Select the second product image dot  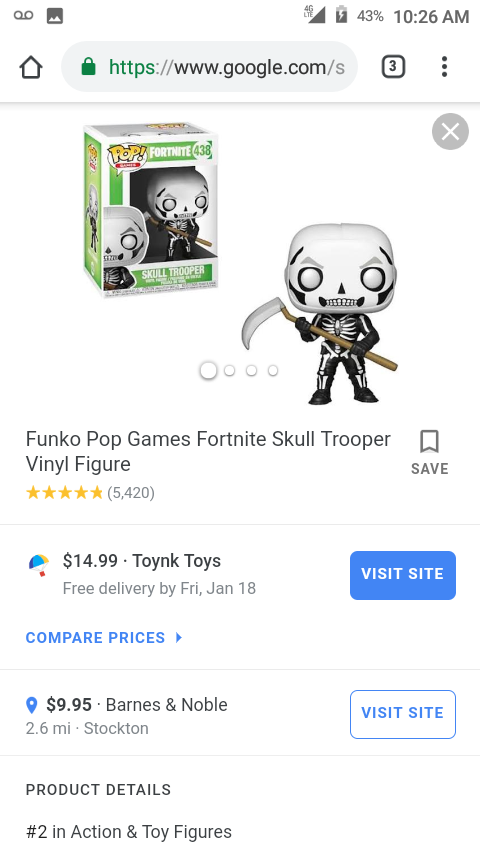coord(229,370)
